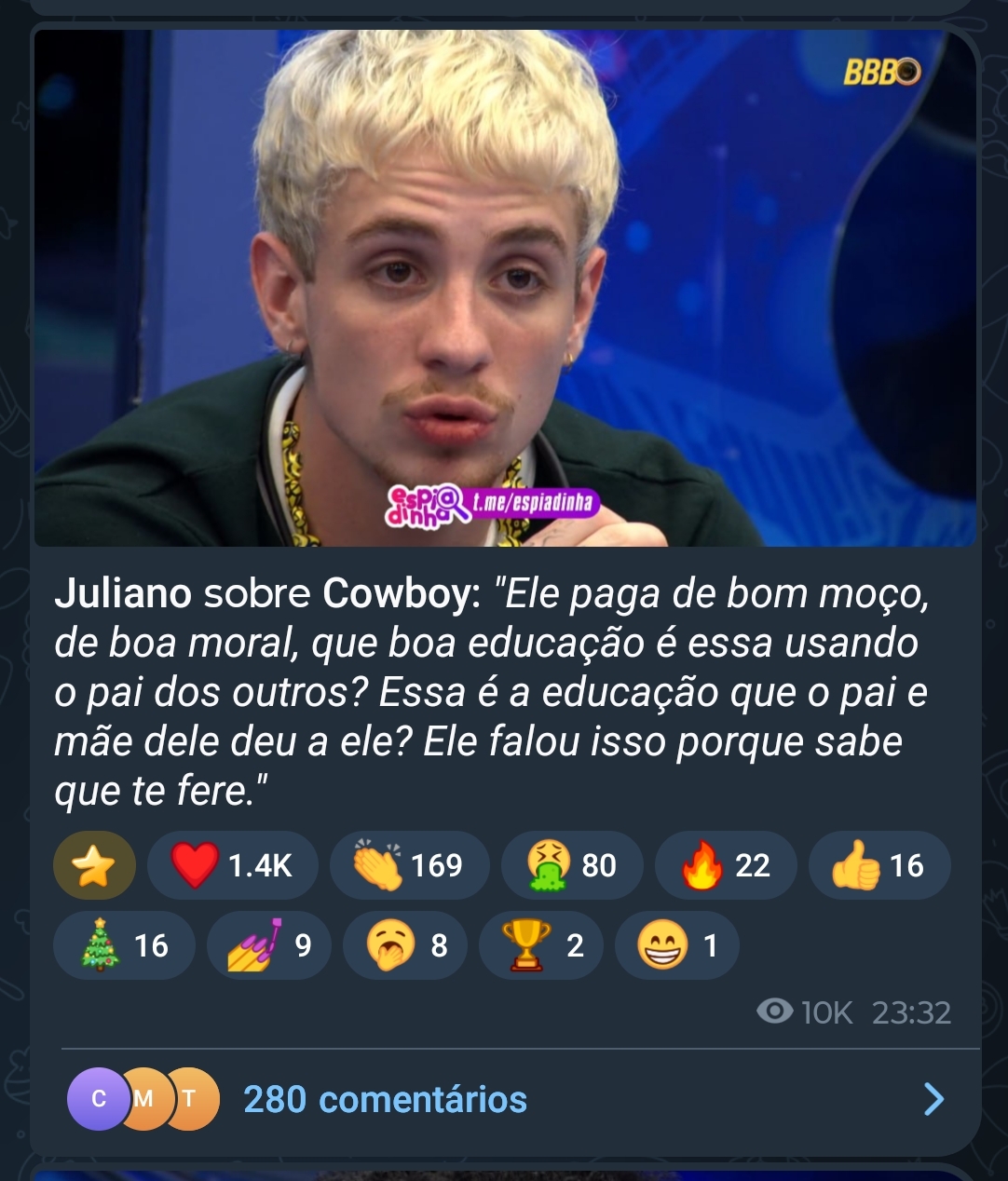Add the star reaction

[x=94, y=865]
